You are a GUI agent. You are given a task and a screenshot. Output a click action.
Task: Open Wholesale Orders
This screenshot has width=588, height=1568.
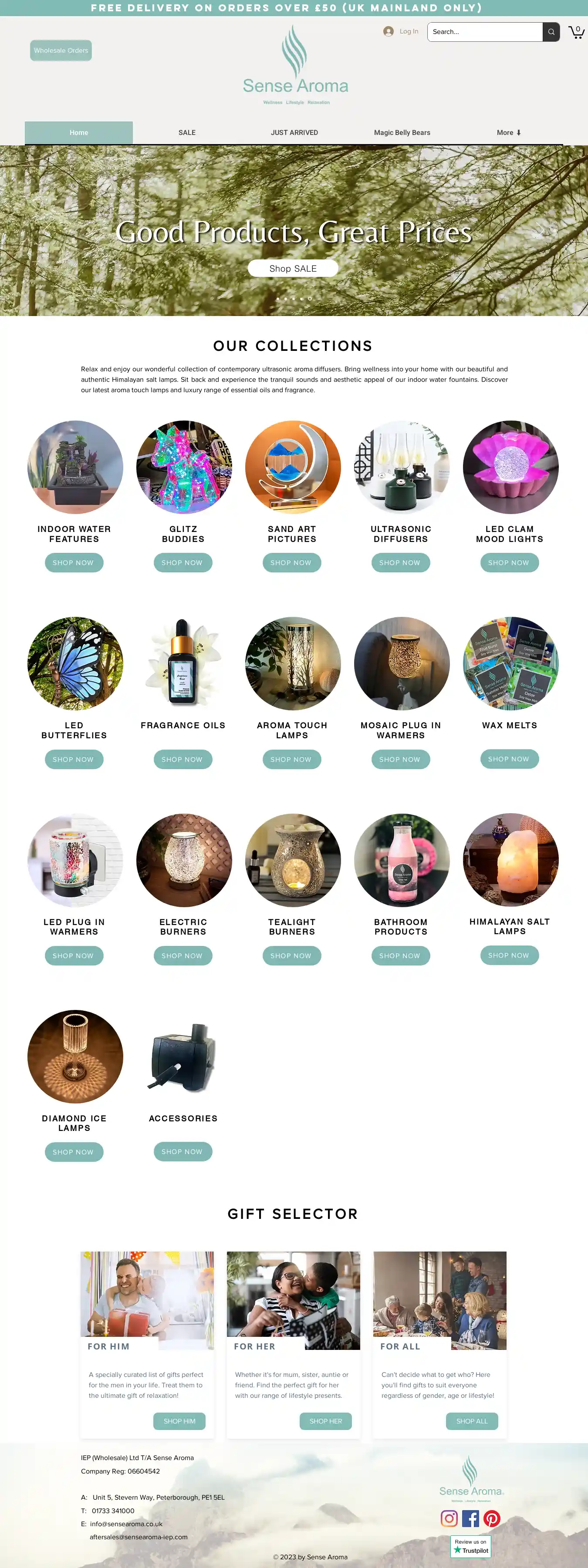[x=61, y=50]
